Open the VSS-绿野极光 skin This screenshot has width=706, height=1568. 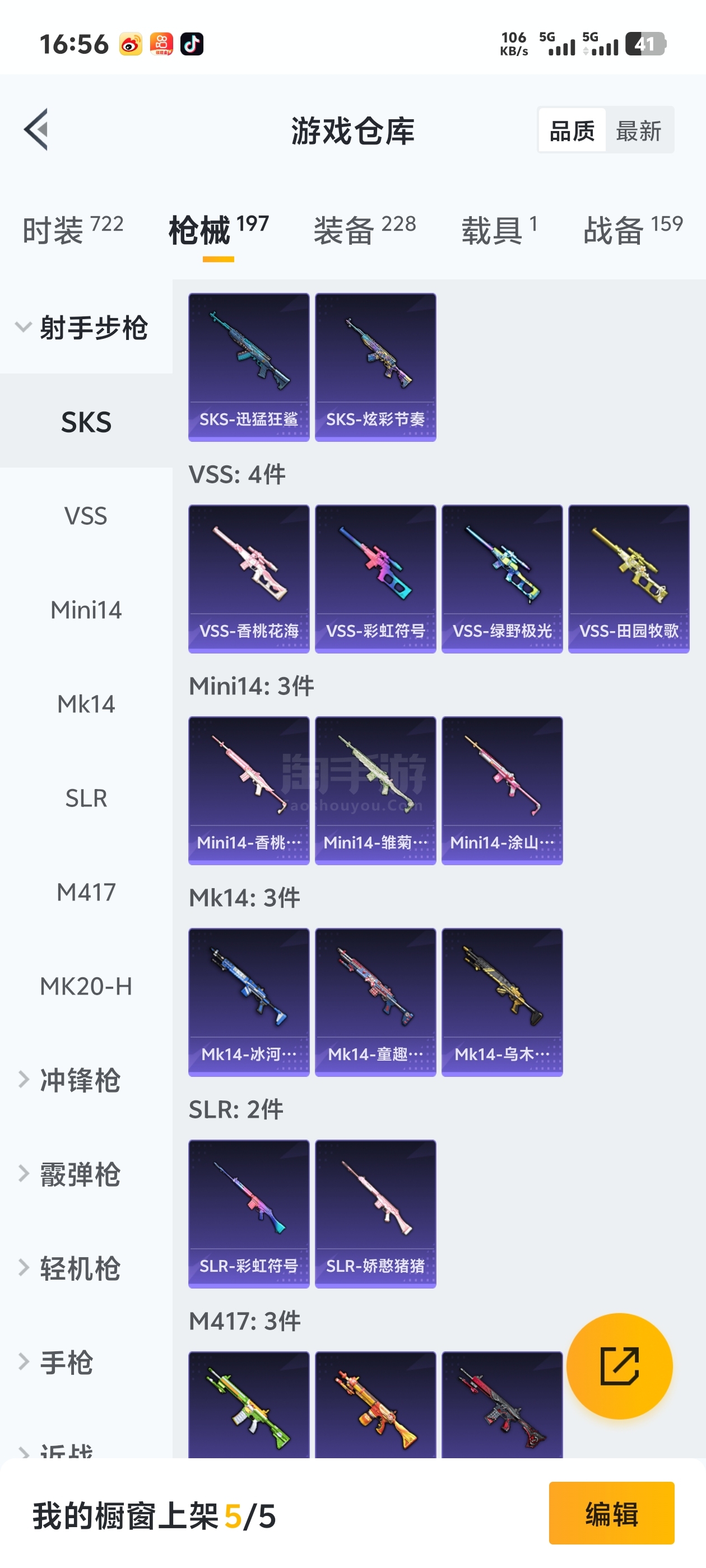502,579
